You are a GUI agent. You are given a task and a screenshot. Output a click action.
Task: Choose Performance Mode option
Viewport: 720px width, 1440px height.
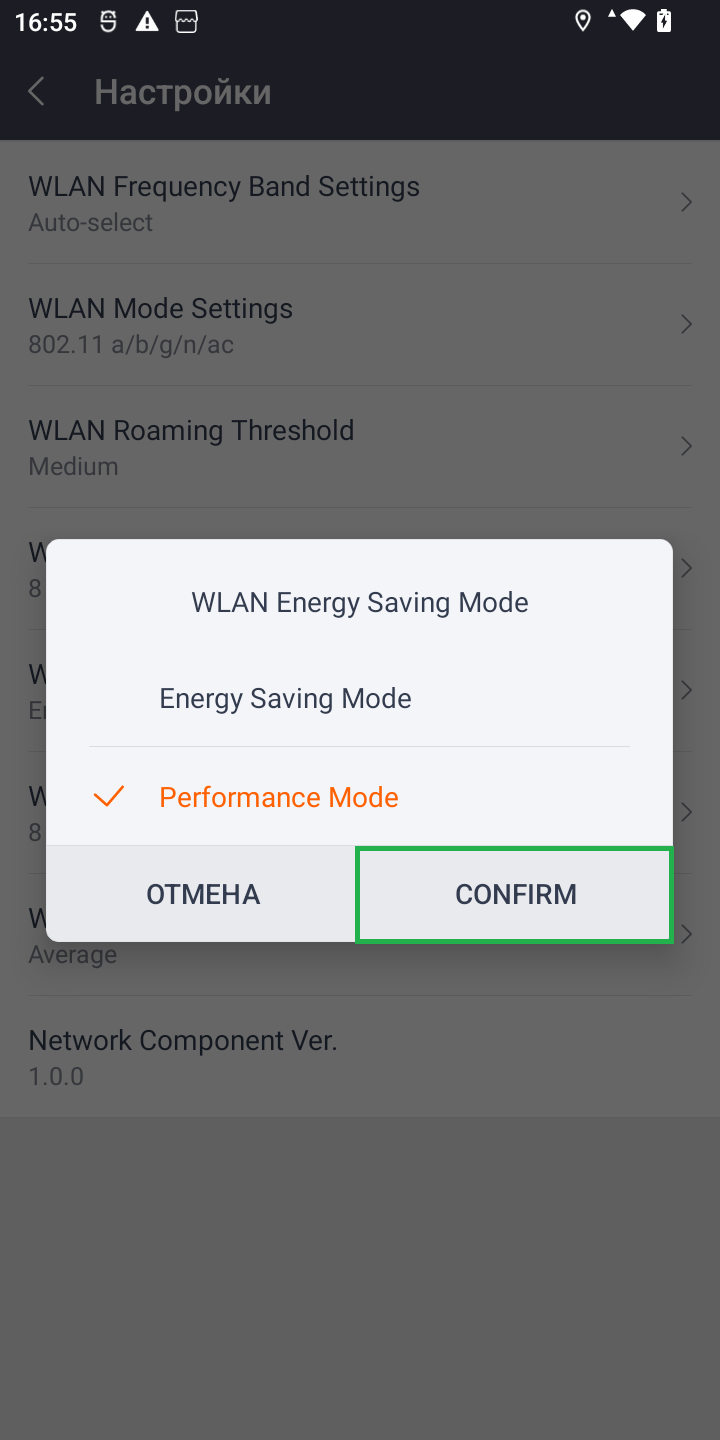point(279,797)
